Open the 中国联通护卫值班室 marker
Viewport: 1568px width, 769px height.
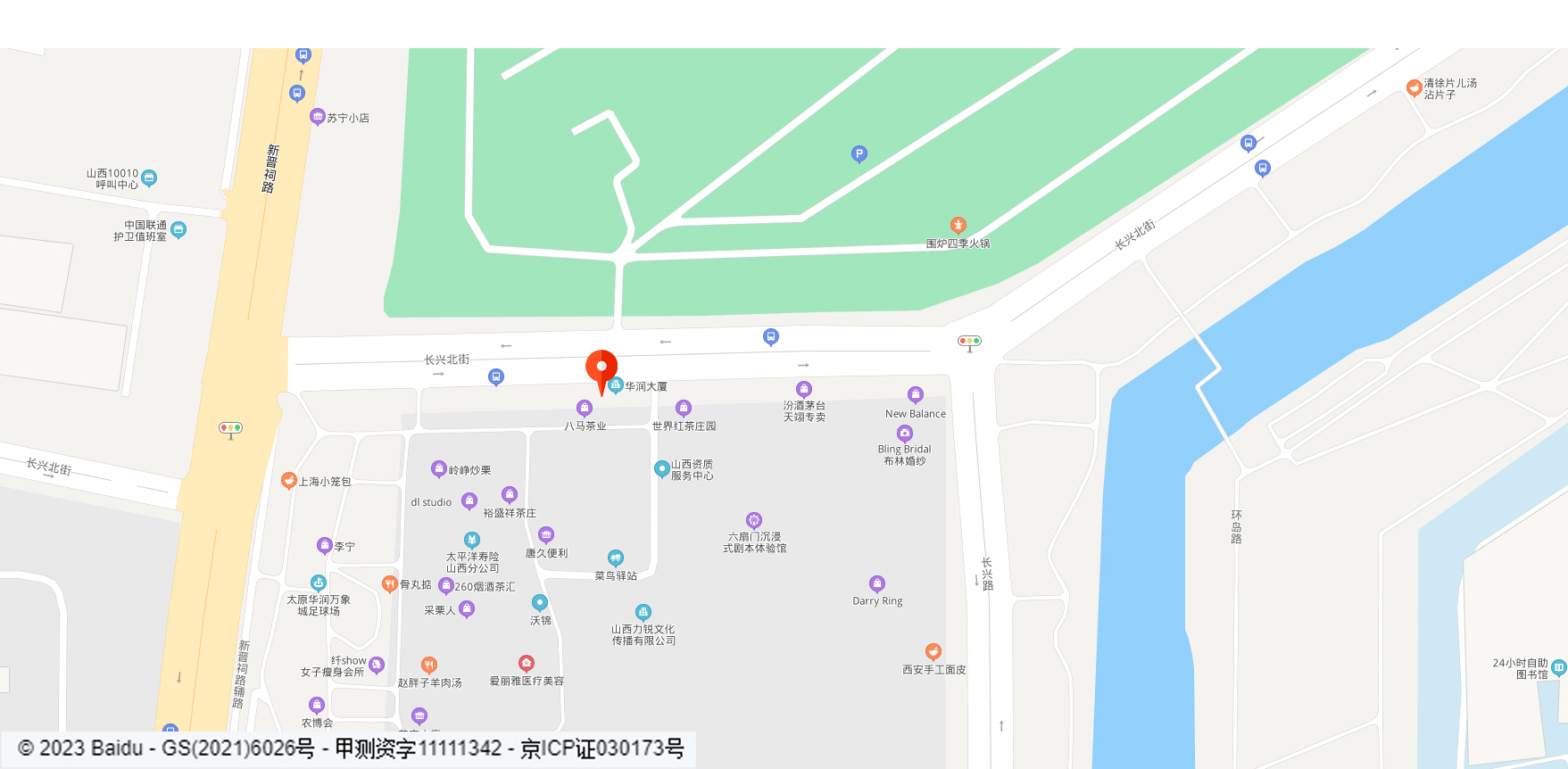178,229
